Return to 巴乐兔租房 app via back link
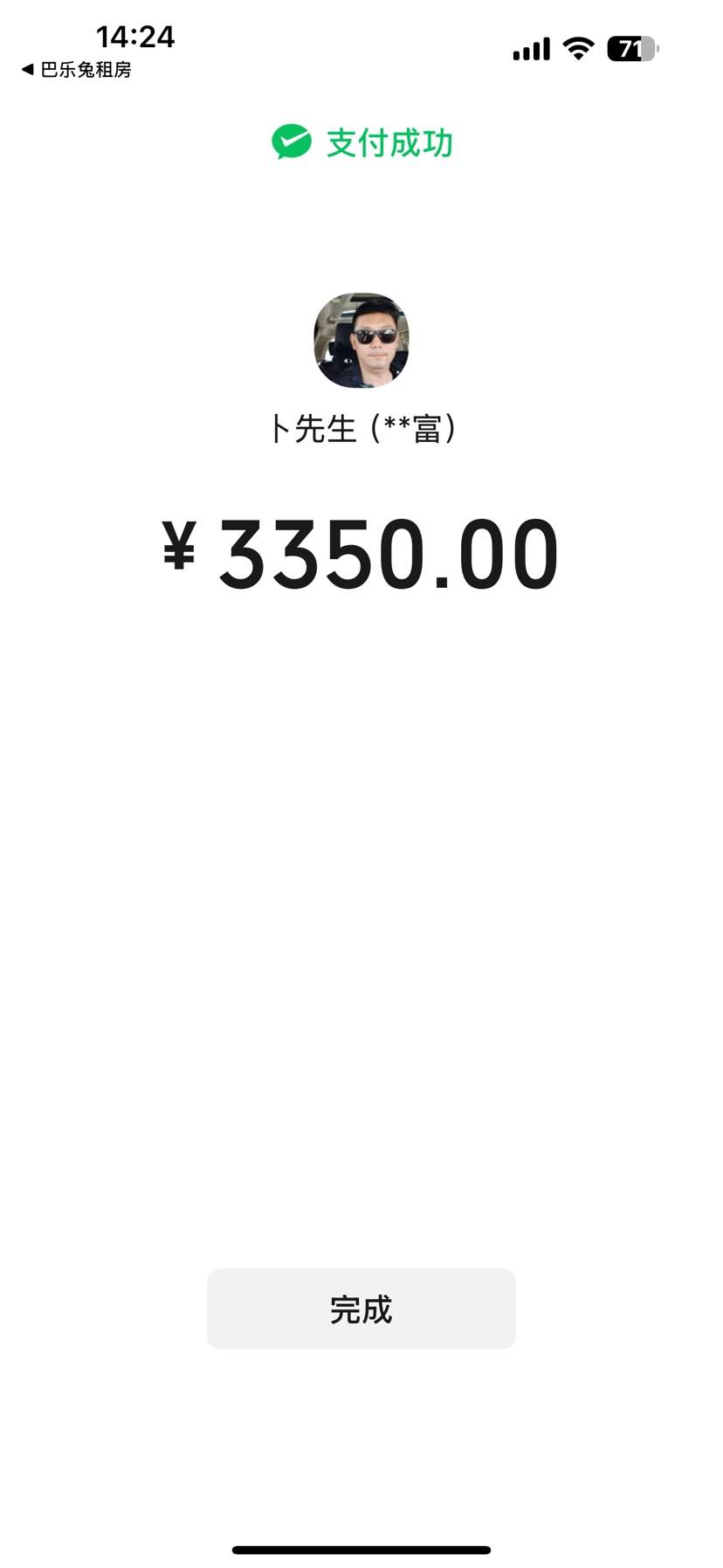Viewport: 723px width, 1568px height. [x=76, y=70]
